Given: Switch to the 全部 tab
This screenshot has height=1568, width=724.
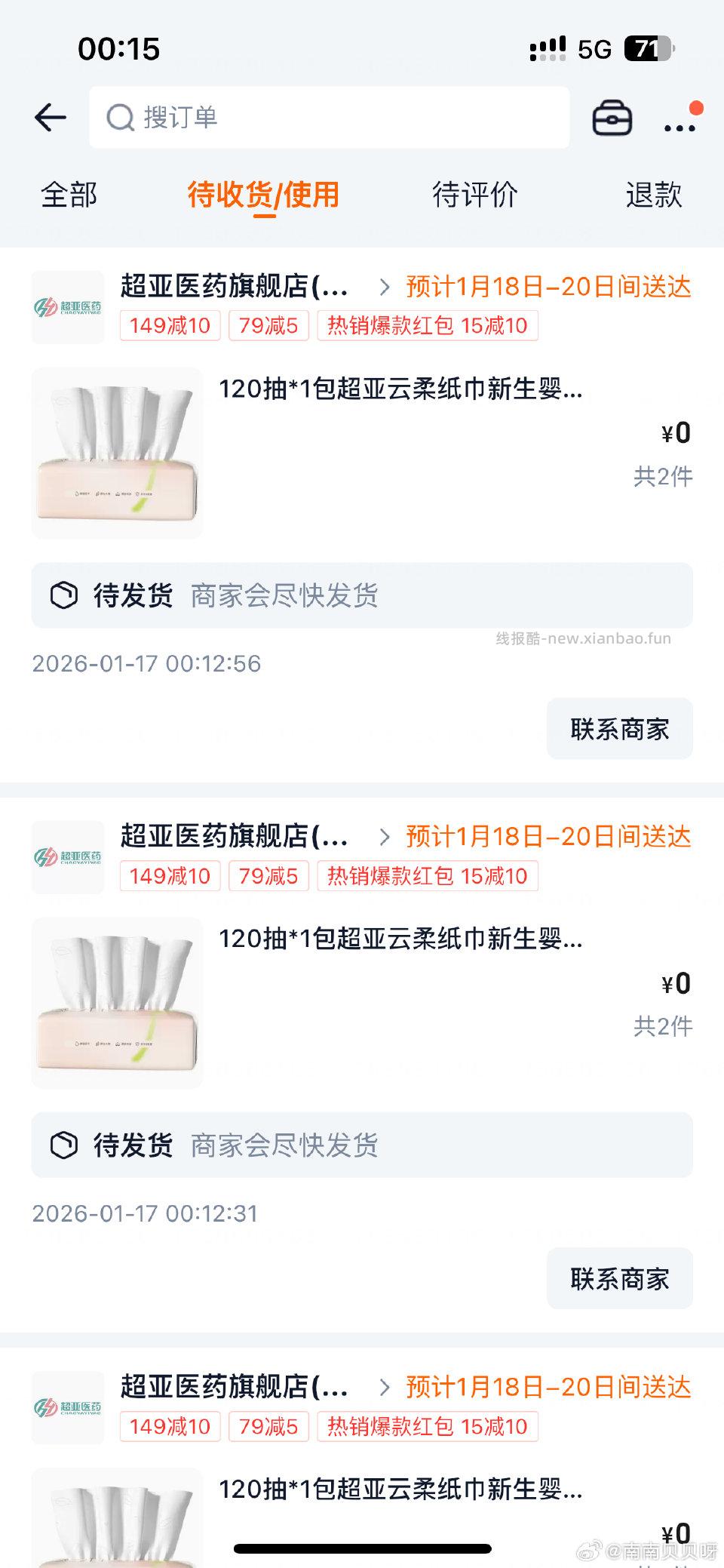Looking at the screenshot, I should [x=69, y=195].
